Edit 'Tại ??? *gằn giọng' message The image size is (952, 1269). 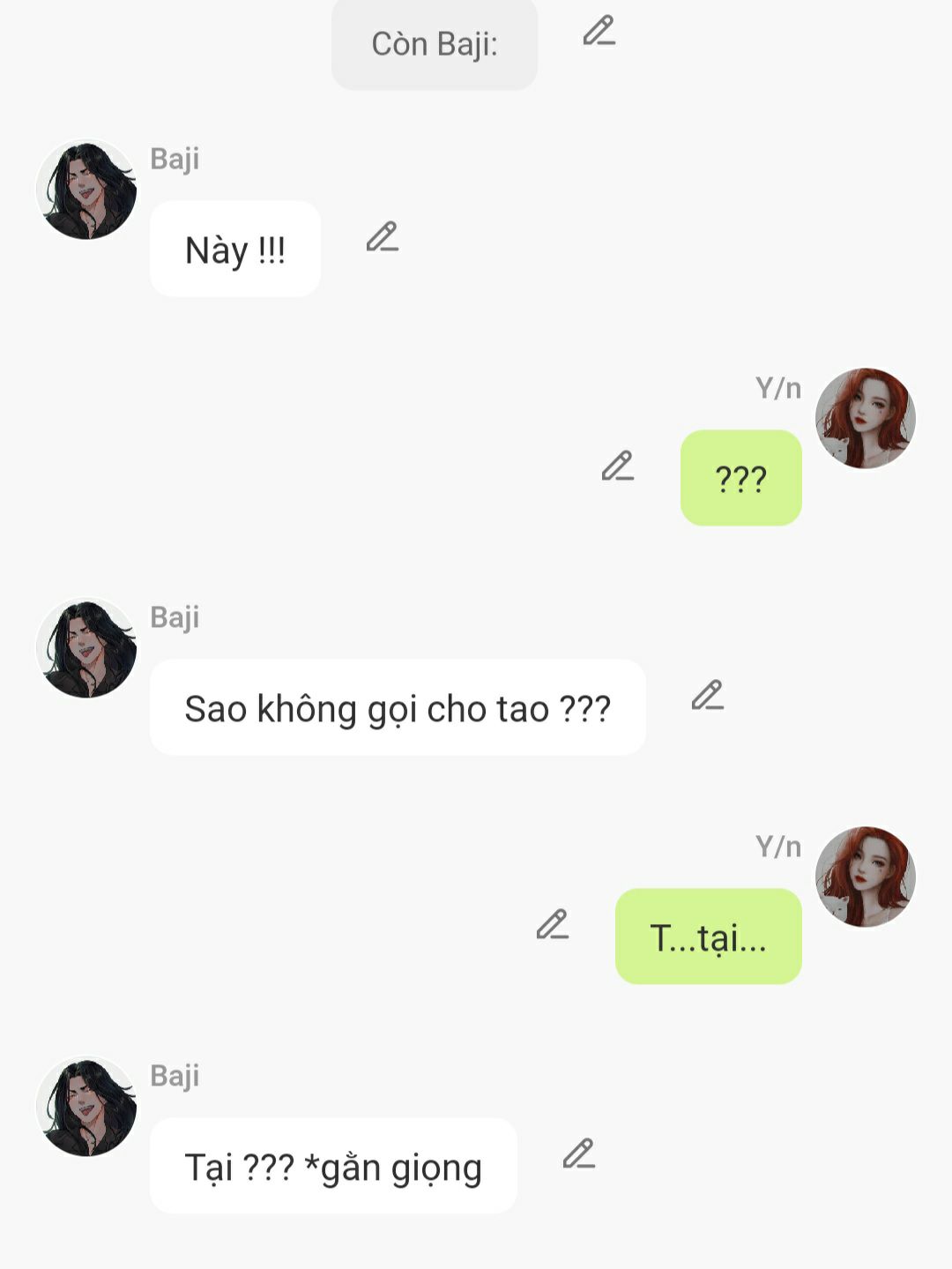[579, 1154]
